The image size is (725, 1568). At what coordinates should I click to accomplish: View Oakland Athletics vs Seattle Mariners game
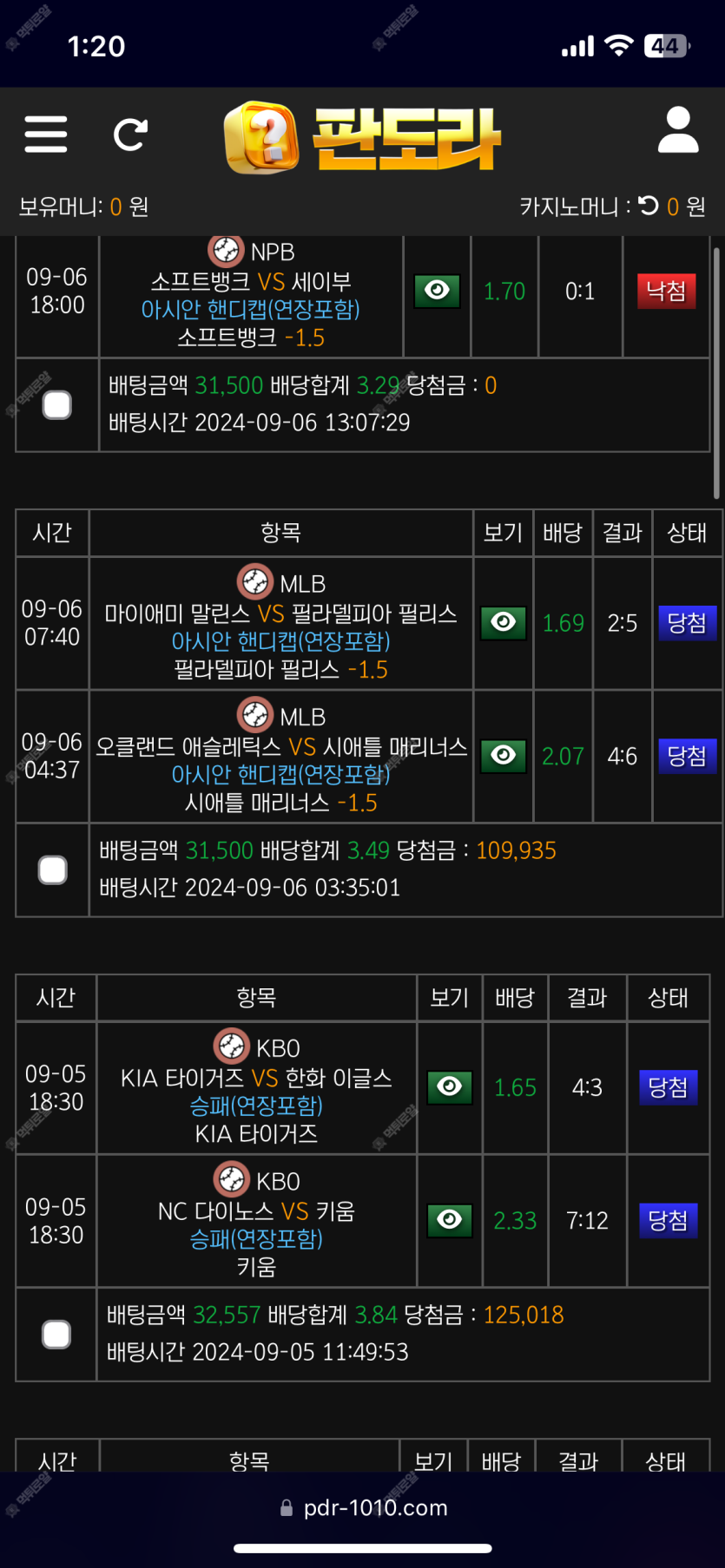tap(504, 756)
